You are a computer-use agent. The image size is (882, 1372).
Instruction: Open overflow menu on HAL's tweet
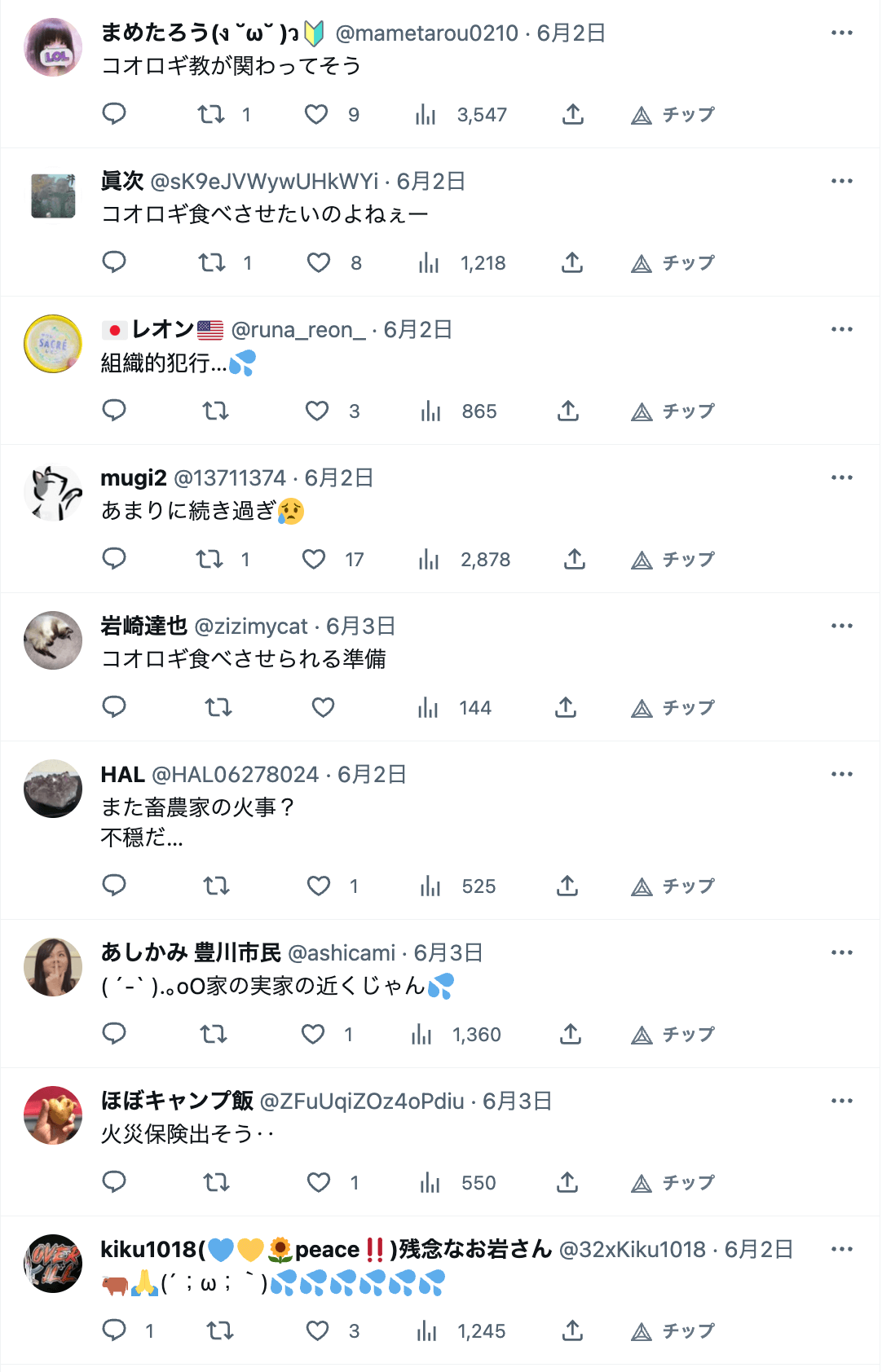point(841,774)
